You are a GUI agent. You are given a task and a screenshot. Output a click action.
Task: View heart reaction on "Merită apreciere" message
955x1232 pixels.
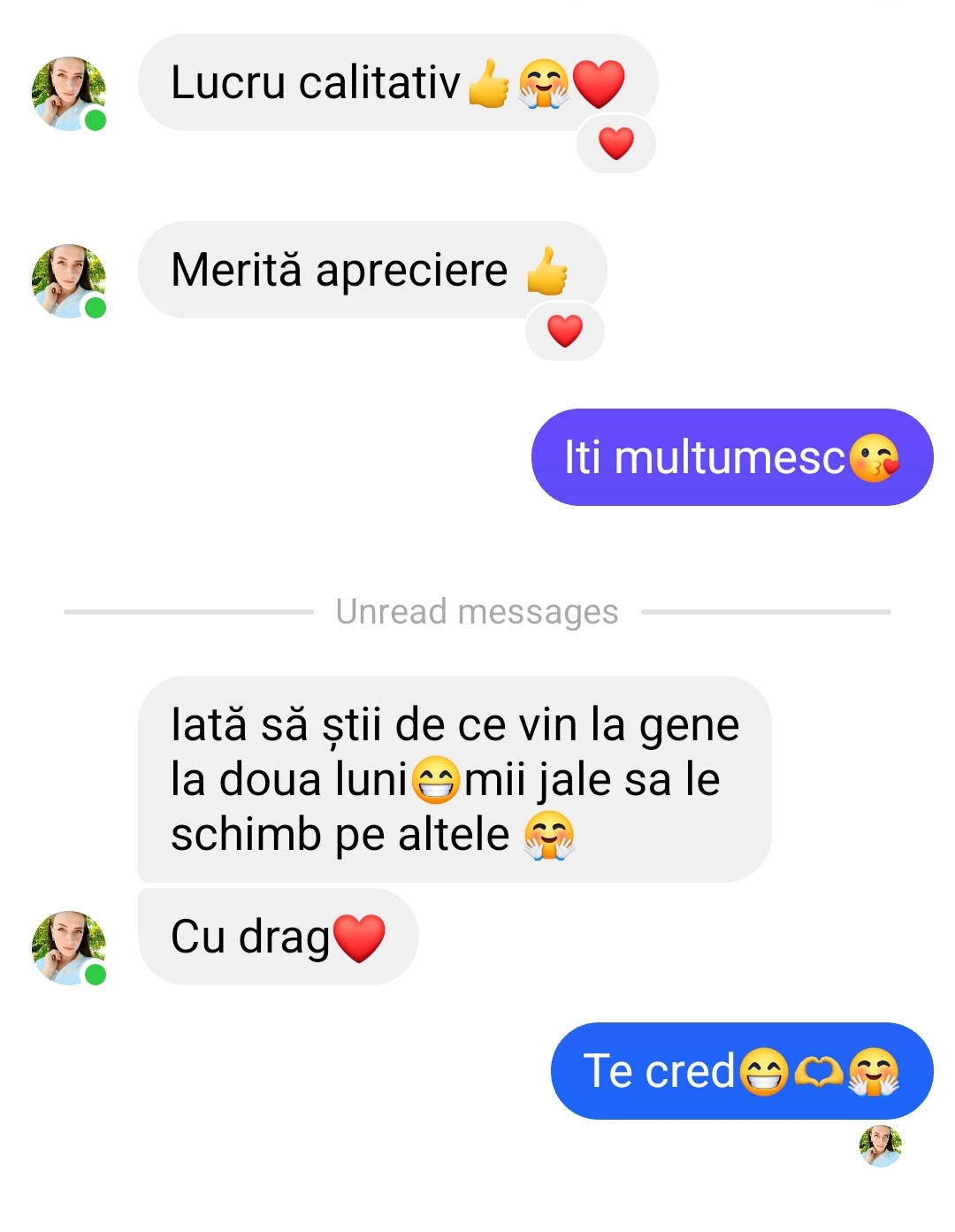coord(564,331)
